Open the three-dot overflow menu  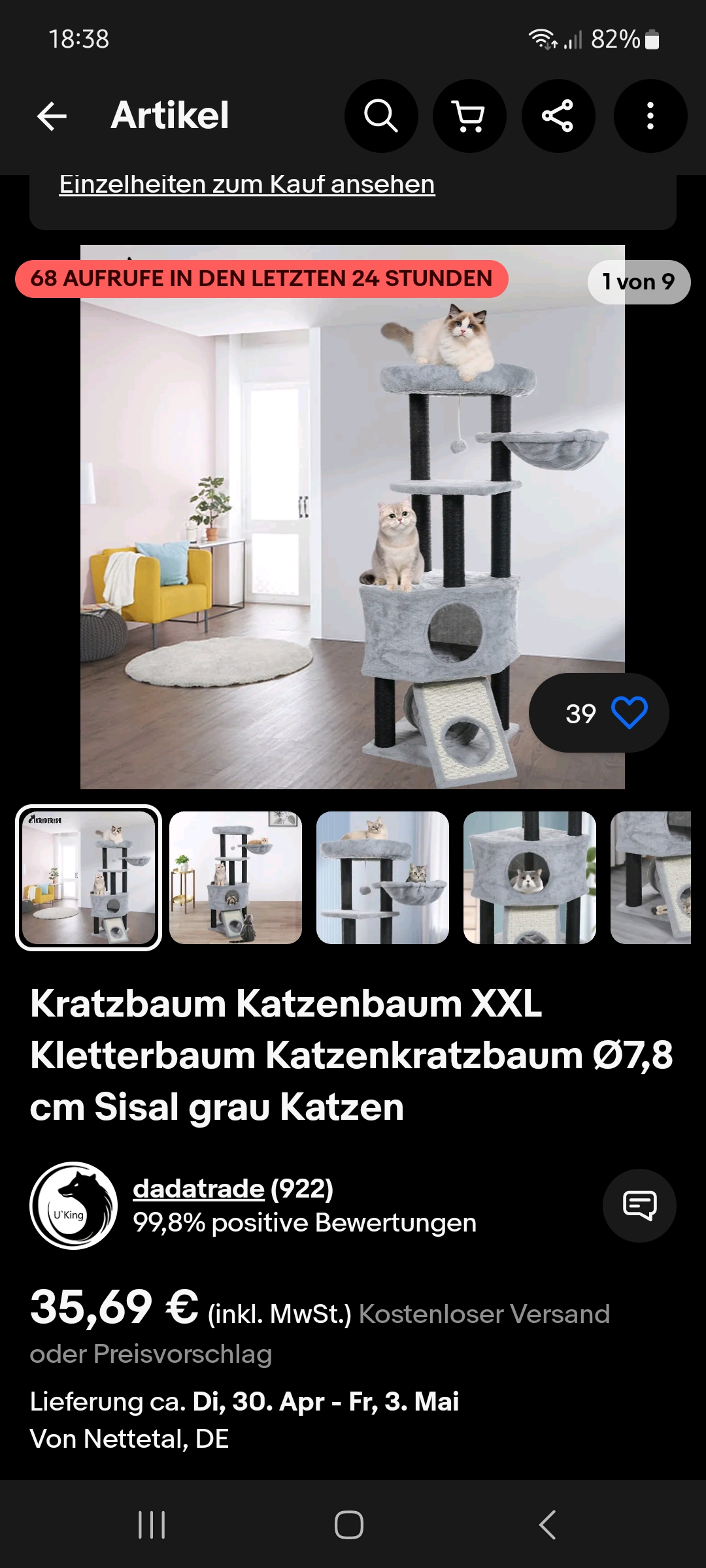tap(650, 116)
